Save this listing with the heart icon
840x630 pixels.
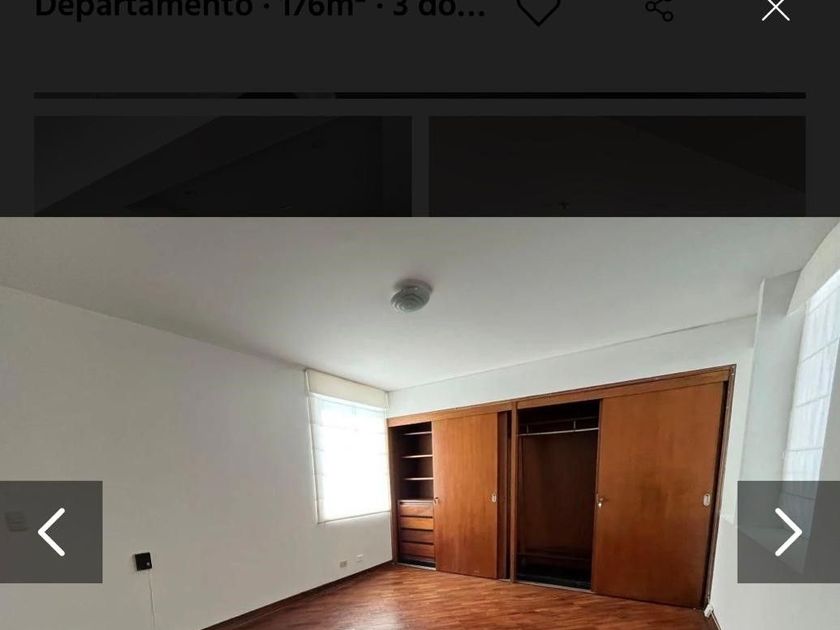click(x=538, y=10)
